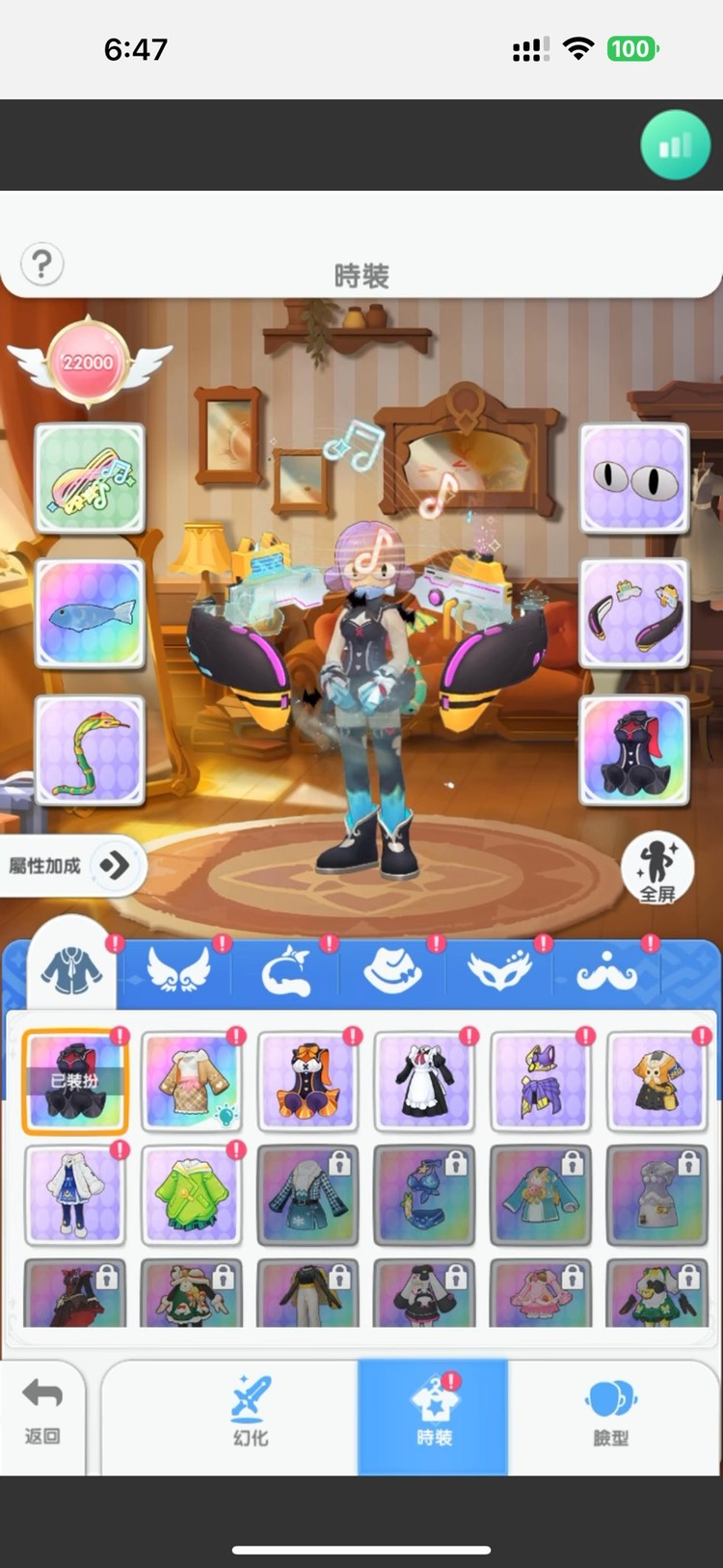Tap the green floating stats button
The height and width of the screenshot is (1568, 723).
675,146
